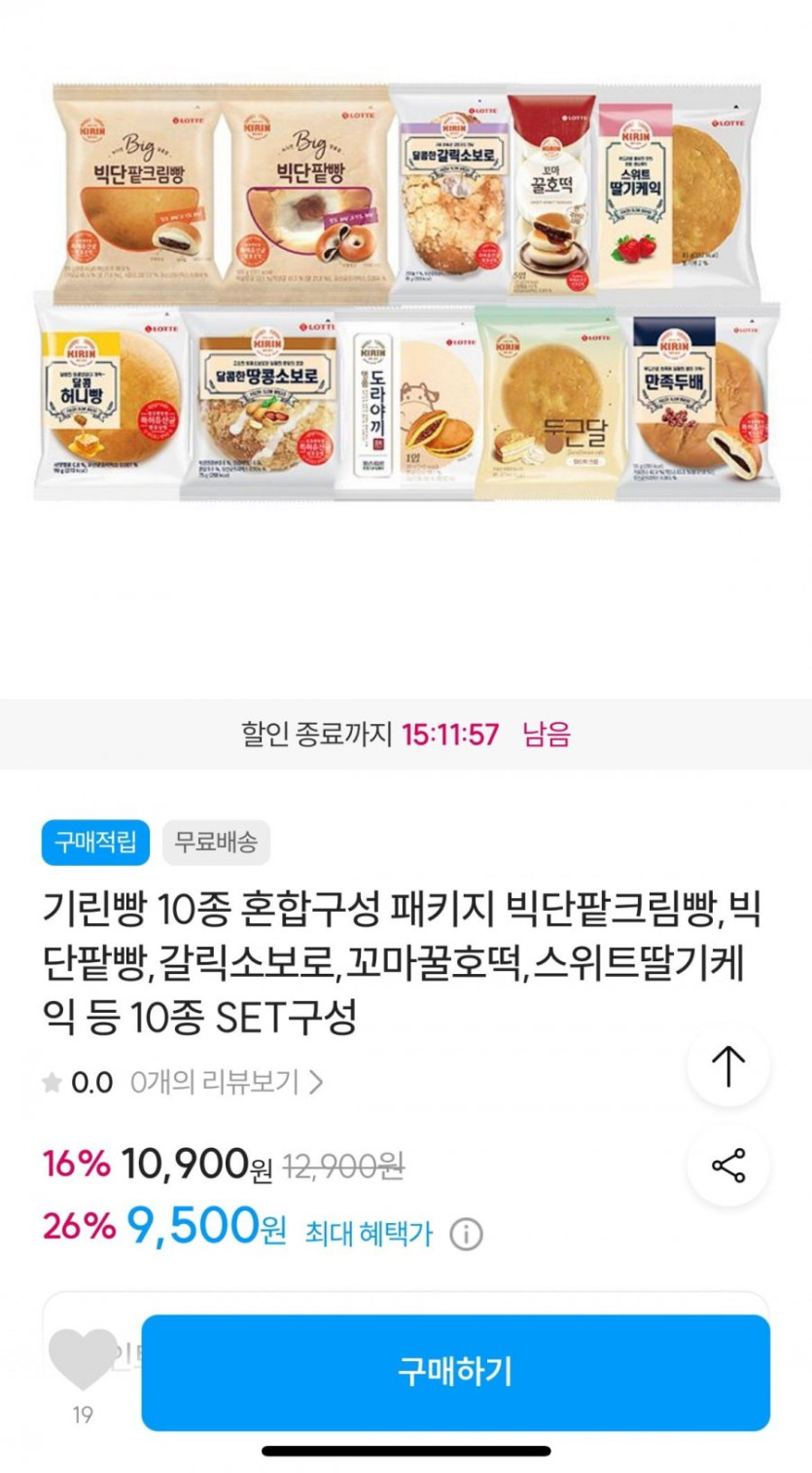View the product image of Kirin breads
Screen dimensions: 812x1473
(406, 293)
